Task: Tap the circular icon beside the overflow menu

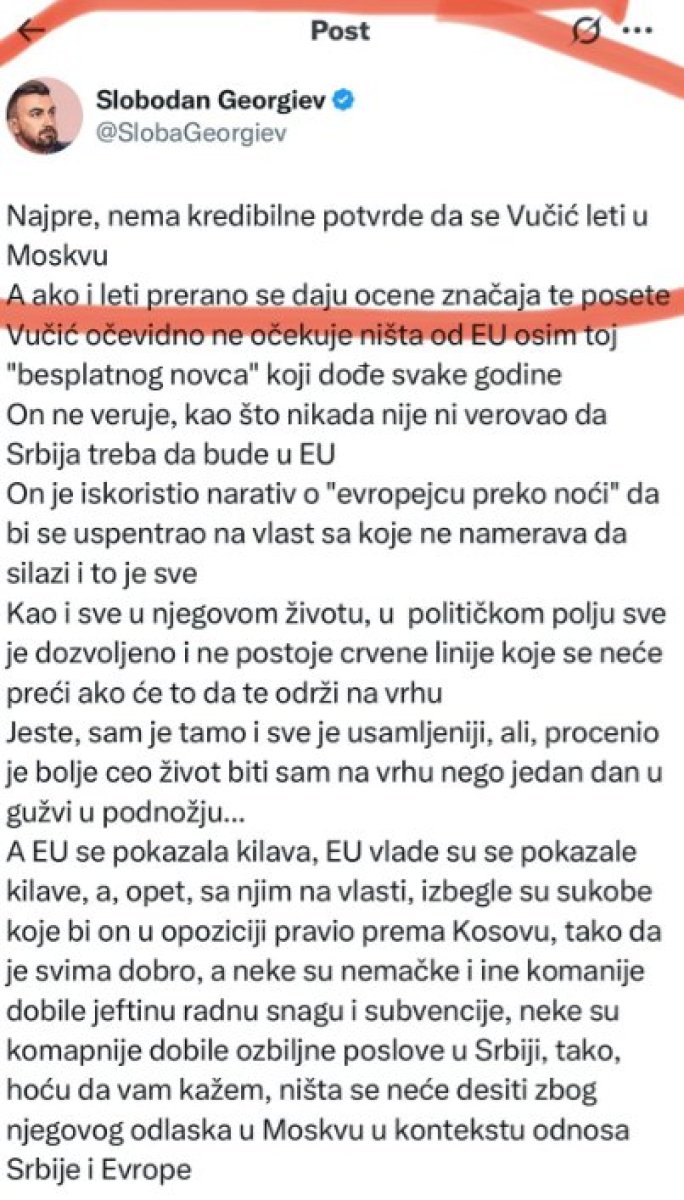Action: (x=588, y=32)
